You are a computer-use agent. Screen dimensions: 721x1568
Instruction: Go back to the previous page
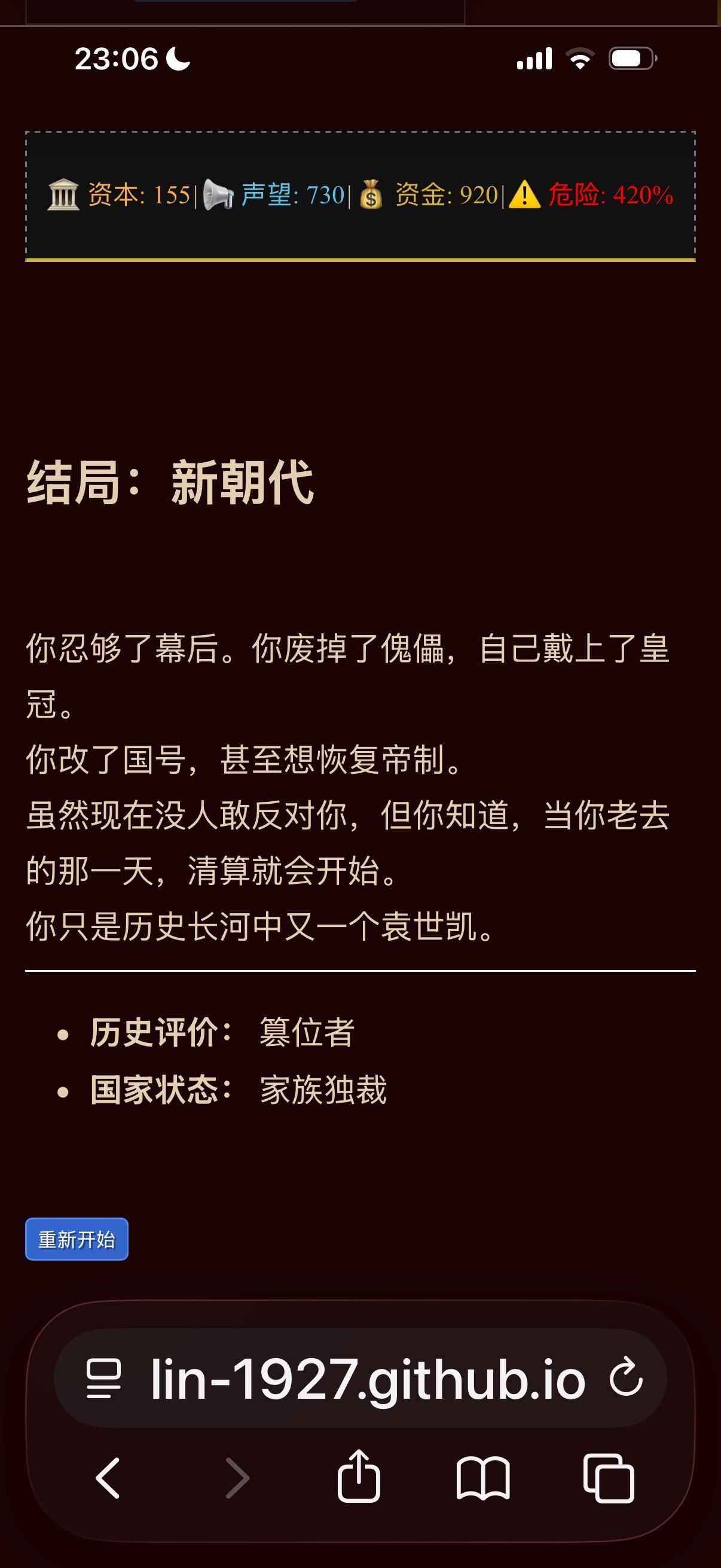click(108, 1478)
